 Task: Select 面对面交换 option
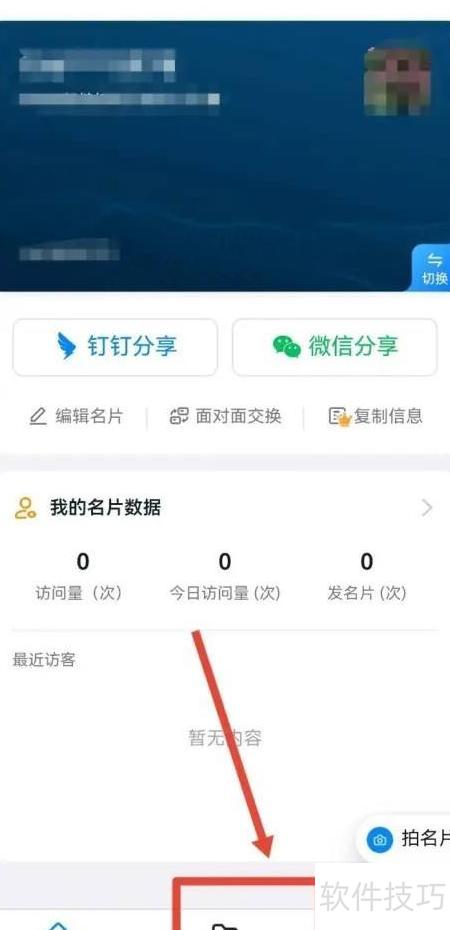tap(225, 416)
